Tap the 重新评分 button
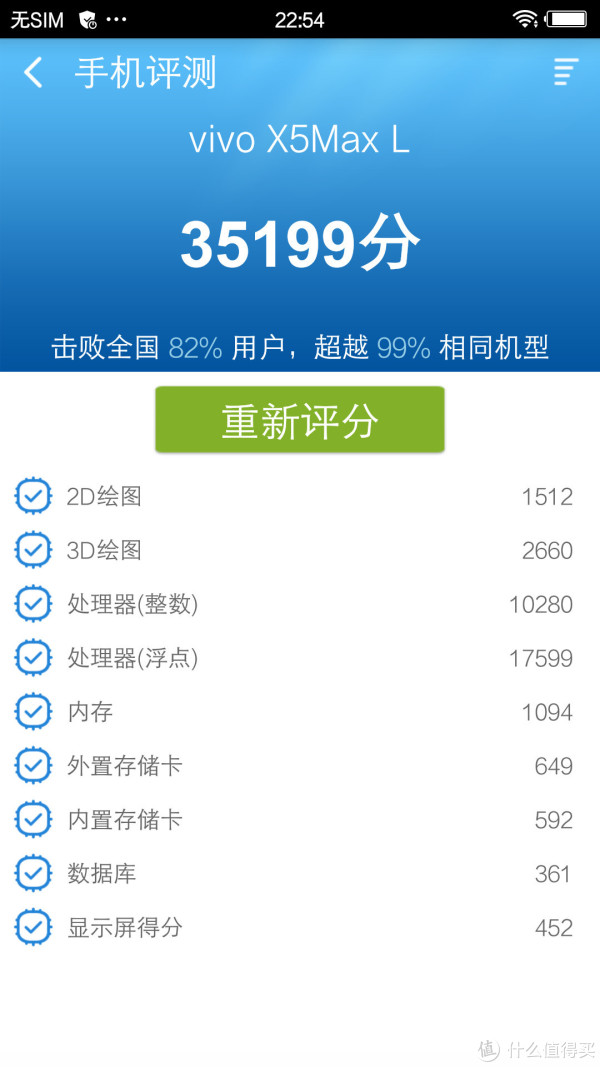The image size is (600, 1067). [x=300, y=419]
